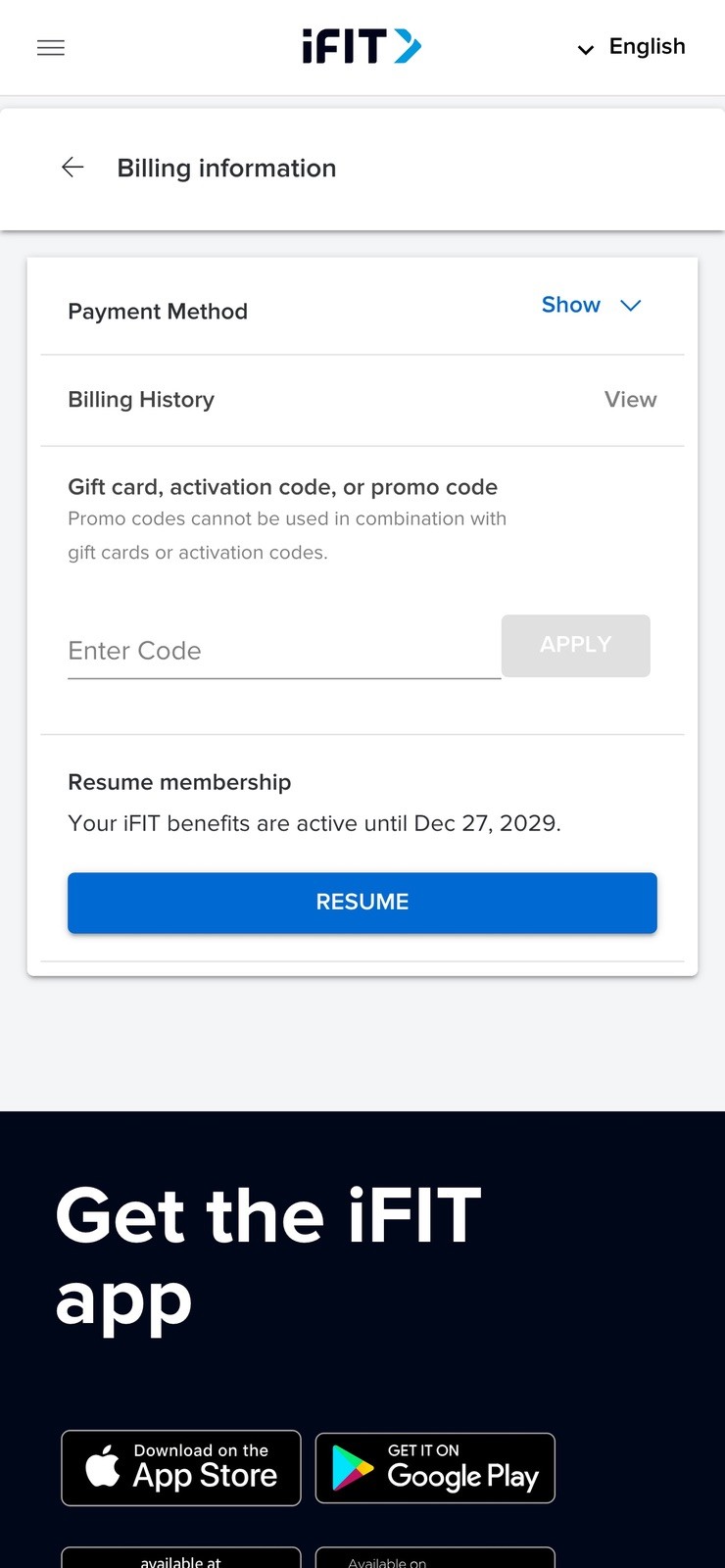
Task: Click the Download on the App Store badge
Action: [180, 1467]
